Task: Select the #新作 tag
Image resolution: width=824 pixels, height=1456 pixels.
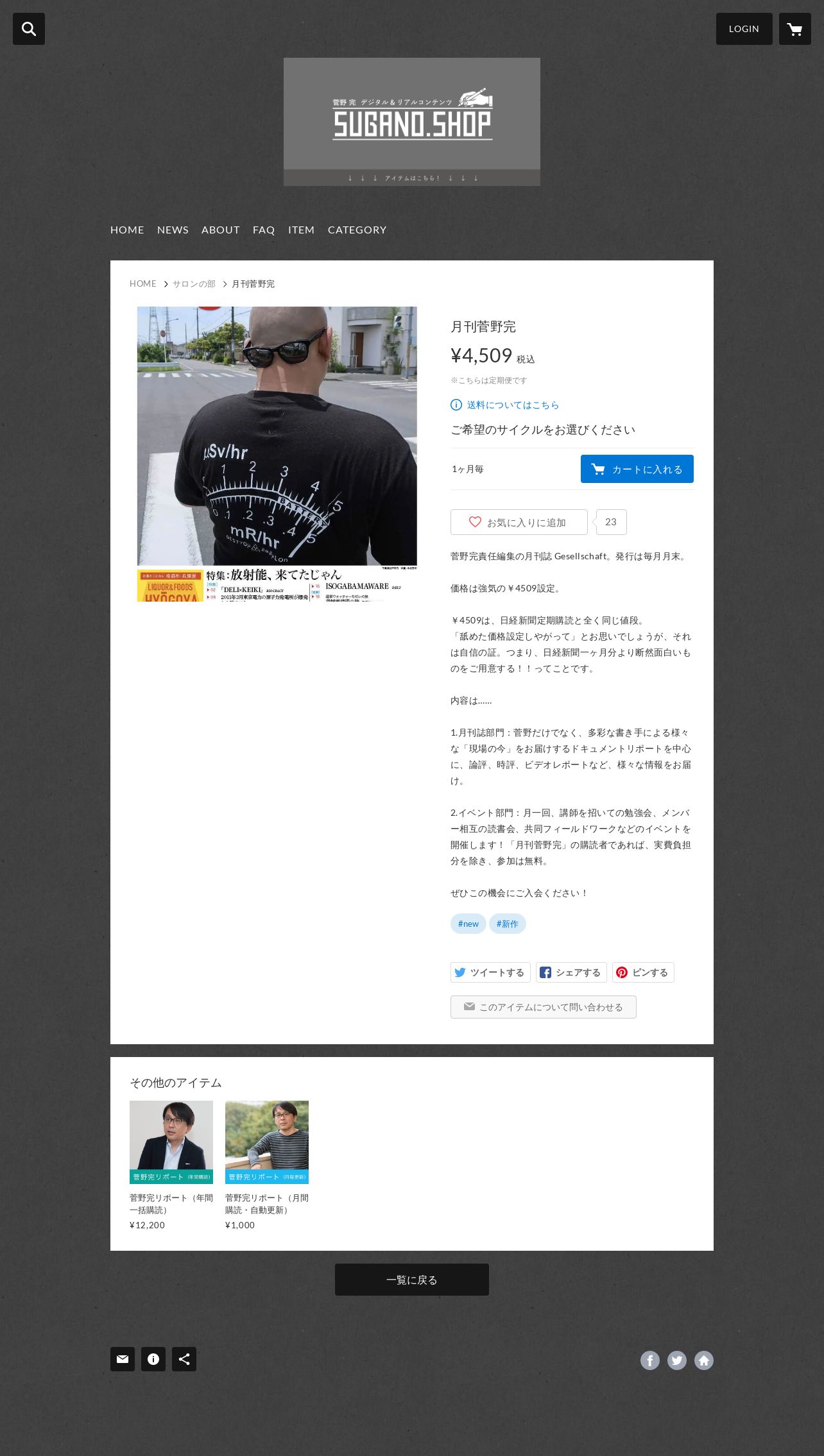Action: tap(507, 924)
